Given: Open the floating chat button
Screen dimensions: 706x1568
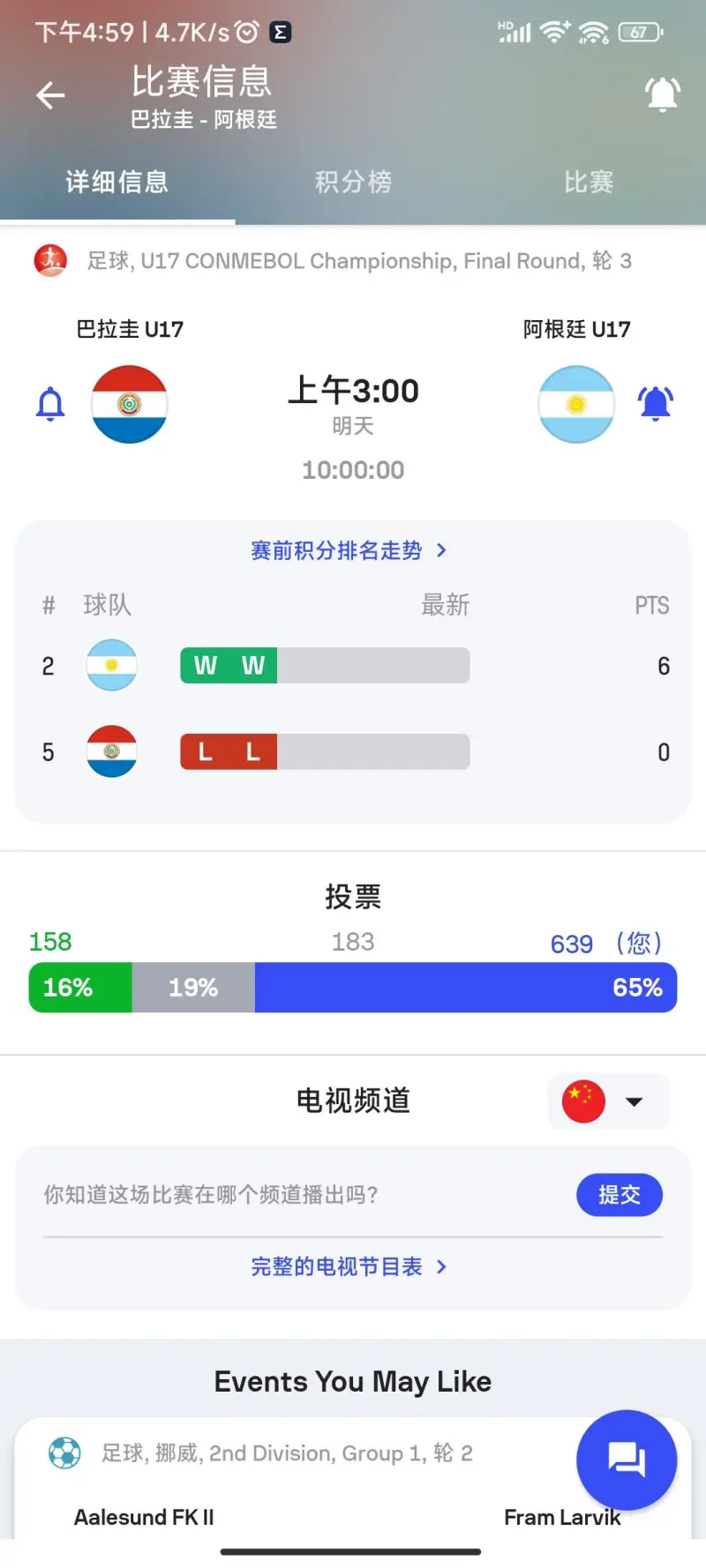Looking at the screenshot, I should tap(627, 1460).
